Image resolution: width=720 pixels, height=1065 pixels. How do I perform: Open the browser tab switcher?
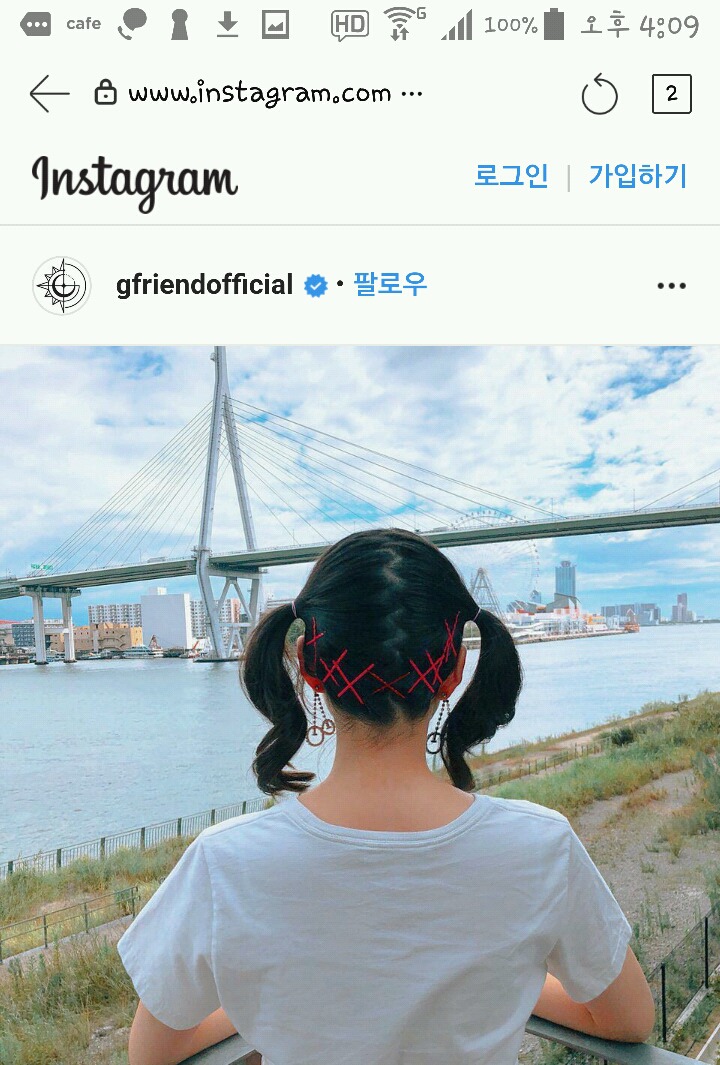pyautogui.click(x=671, y=94)
